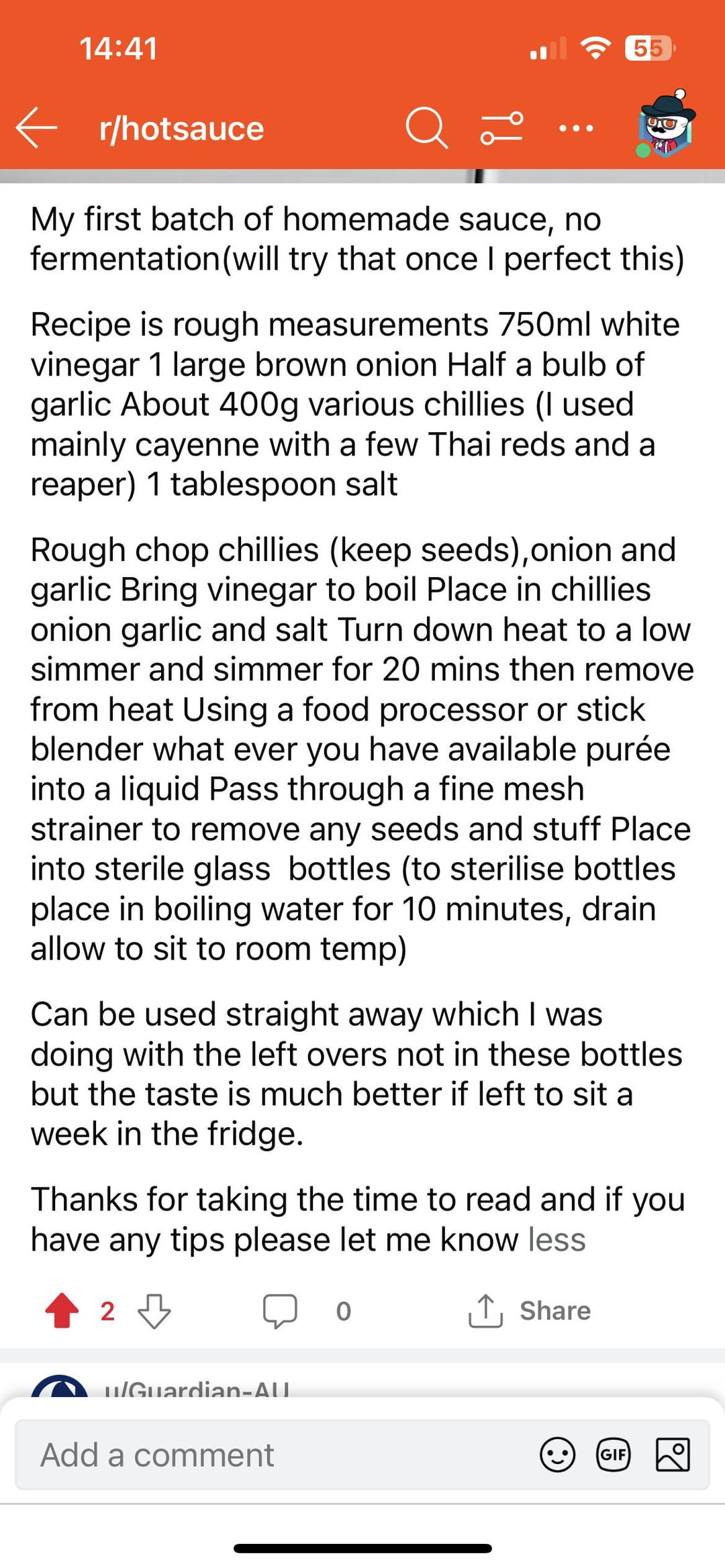Share this post
Image resolution: width=725 pixels, height=1568 pixels.
(x=530, y=1310)
